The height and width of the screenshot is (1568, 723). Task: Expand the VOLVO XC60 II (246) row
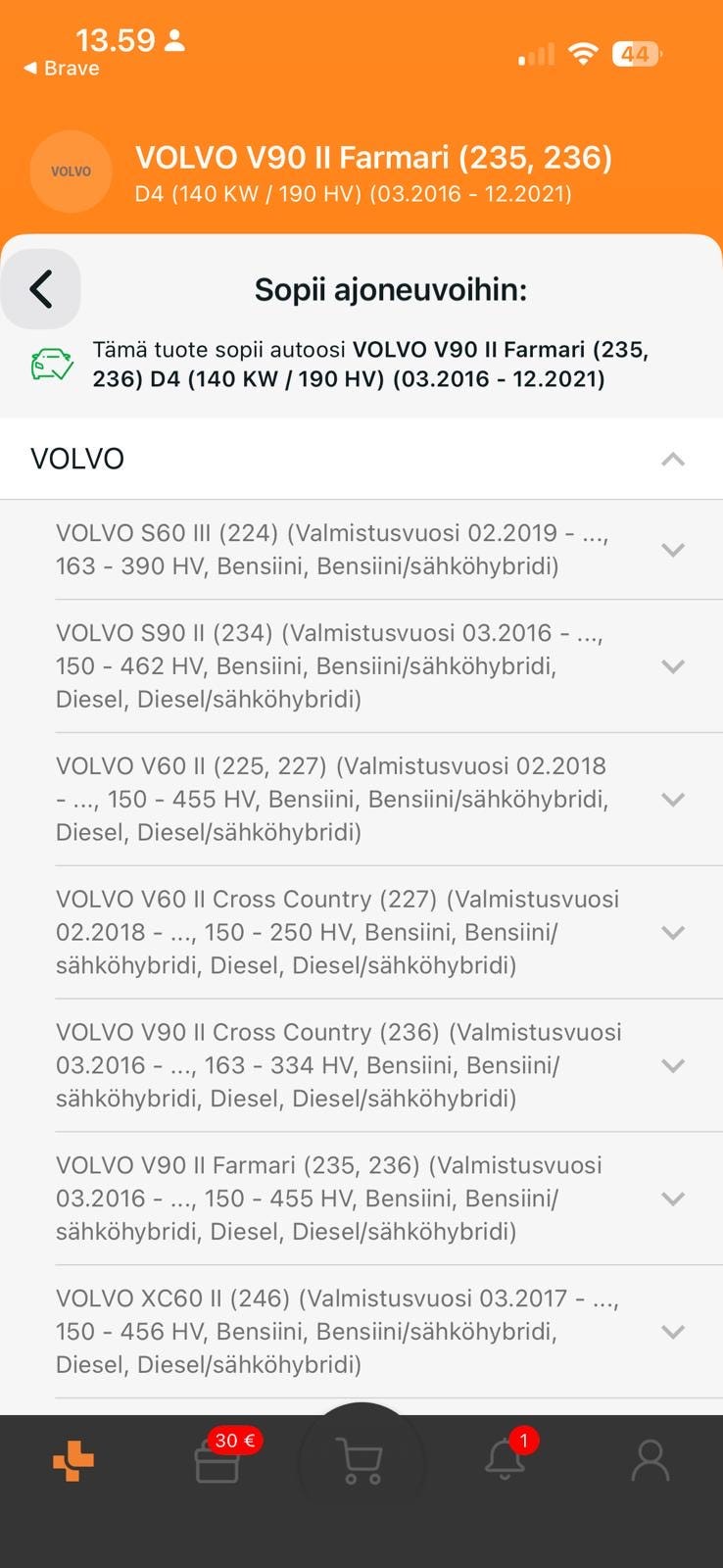point(672,1331)
